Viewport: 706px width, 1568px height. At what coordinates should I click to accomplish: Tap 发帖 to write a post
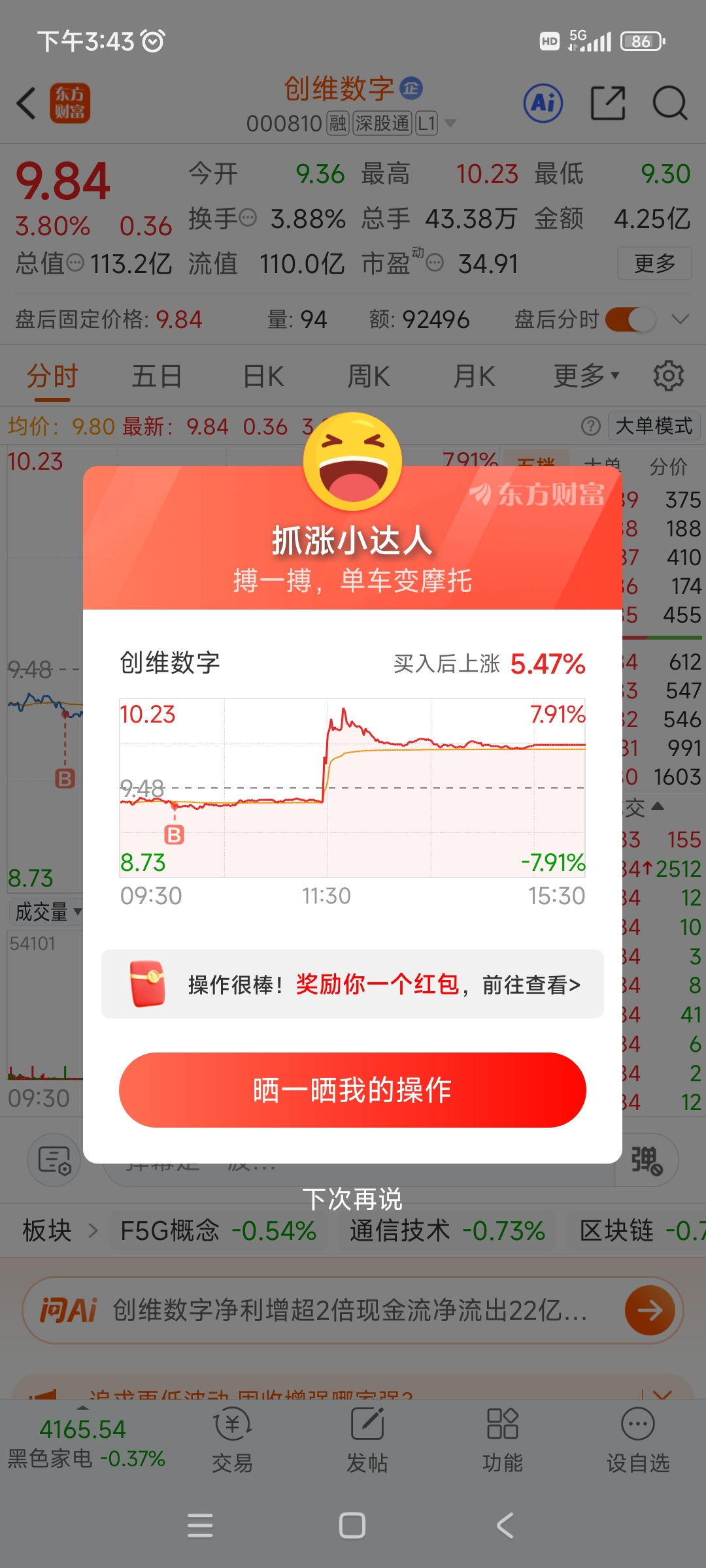pyautogui.click(x=367, y=1441)
